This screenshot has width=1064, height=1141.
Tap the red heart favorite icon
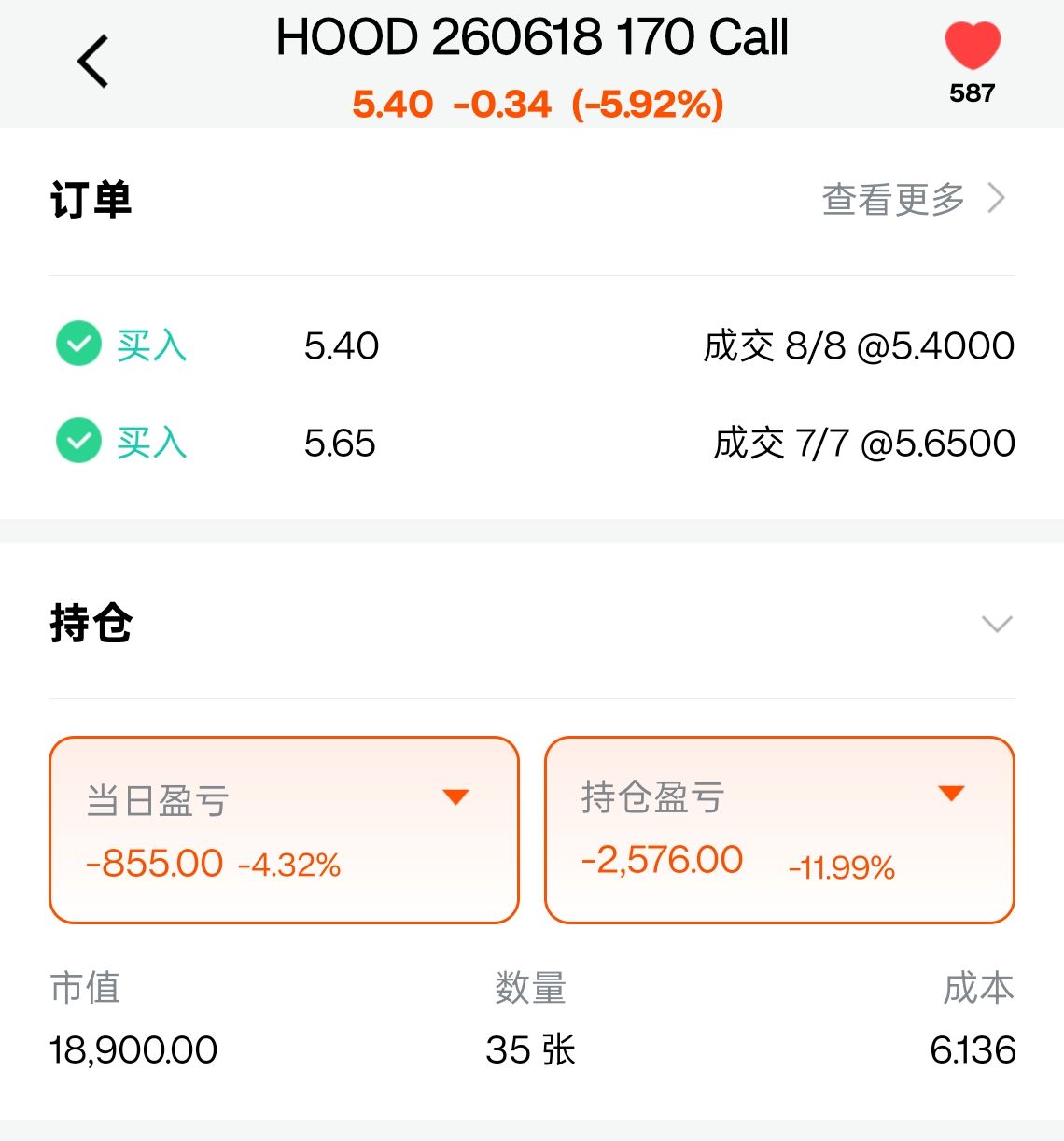[972, 46]
